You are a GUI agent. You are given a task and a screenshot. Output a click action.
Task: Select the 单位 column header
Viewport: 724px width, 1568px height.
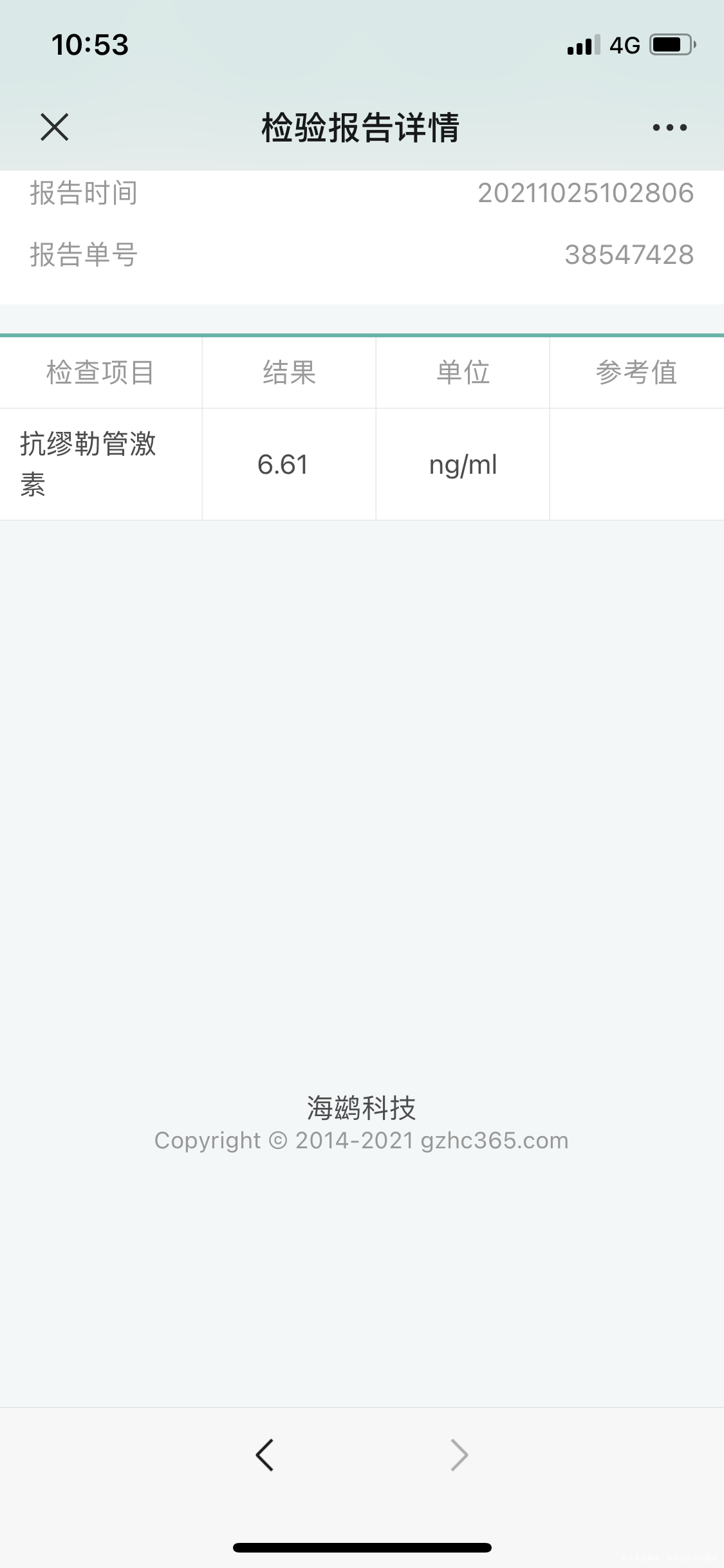(462, 372)
